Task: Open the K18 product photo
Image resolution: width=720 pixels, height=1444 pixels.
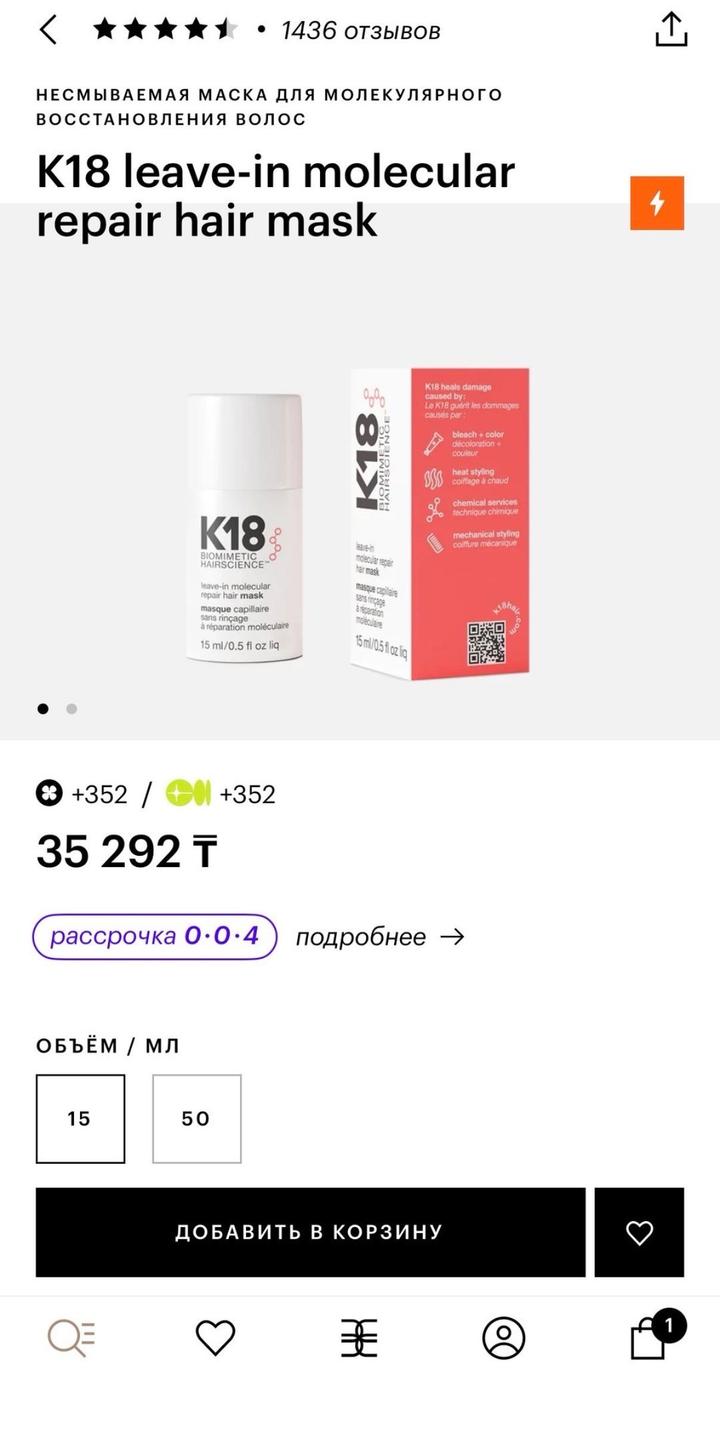Action: tap(360, 520)
